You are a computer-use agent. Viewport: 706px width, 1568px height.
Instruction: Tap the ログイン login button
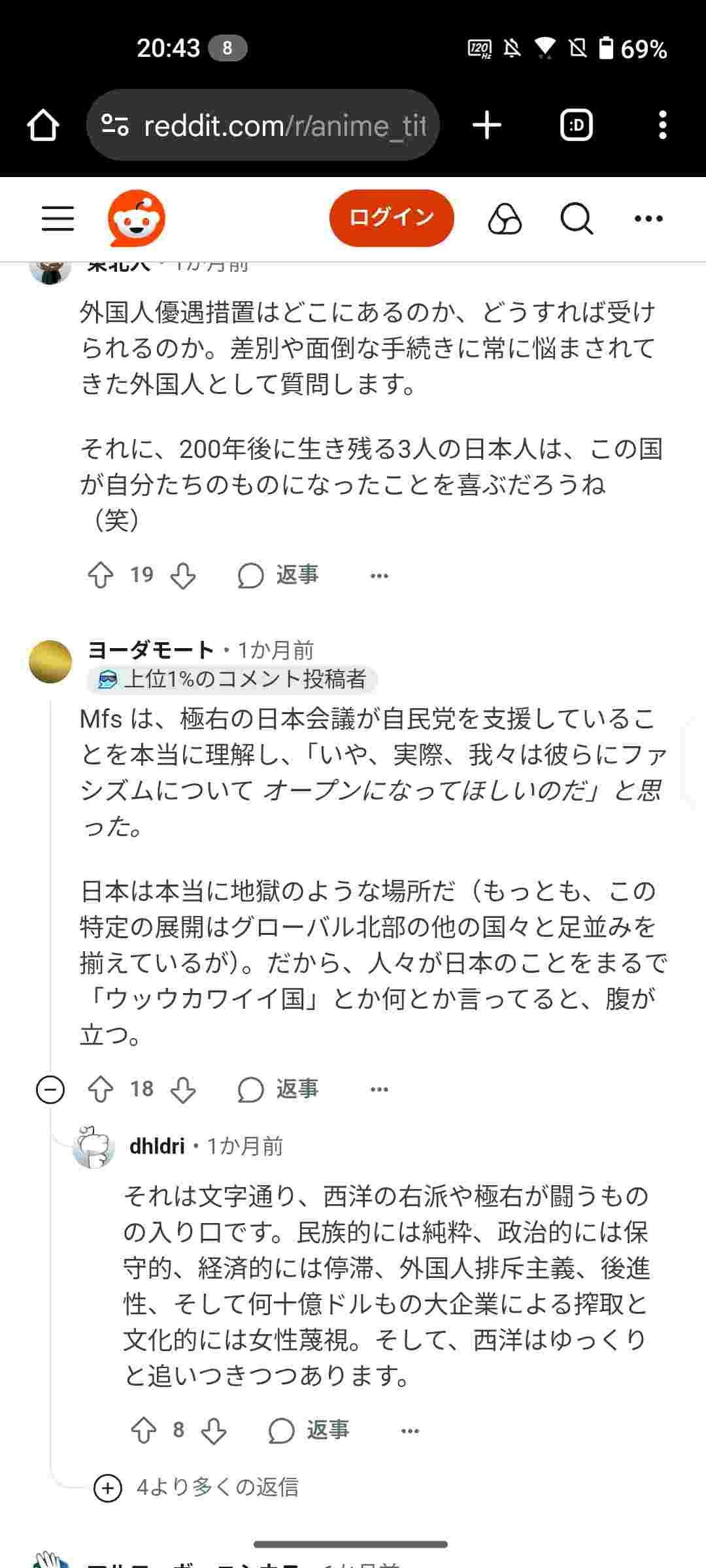pos(391,218)
